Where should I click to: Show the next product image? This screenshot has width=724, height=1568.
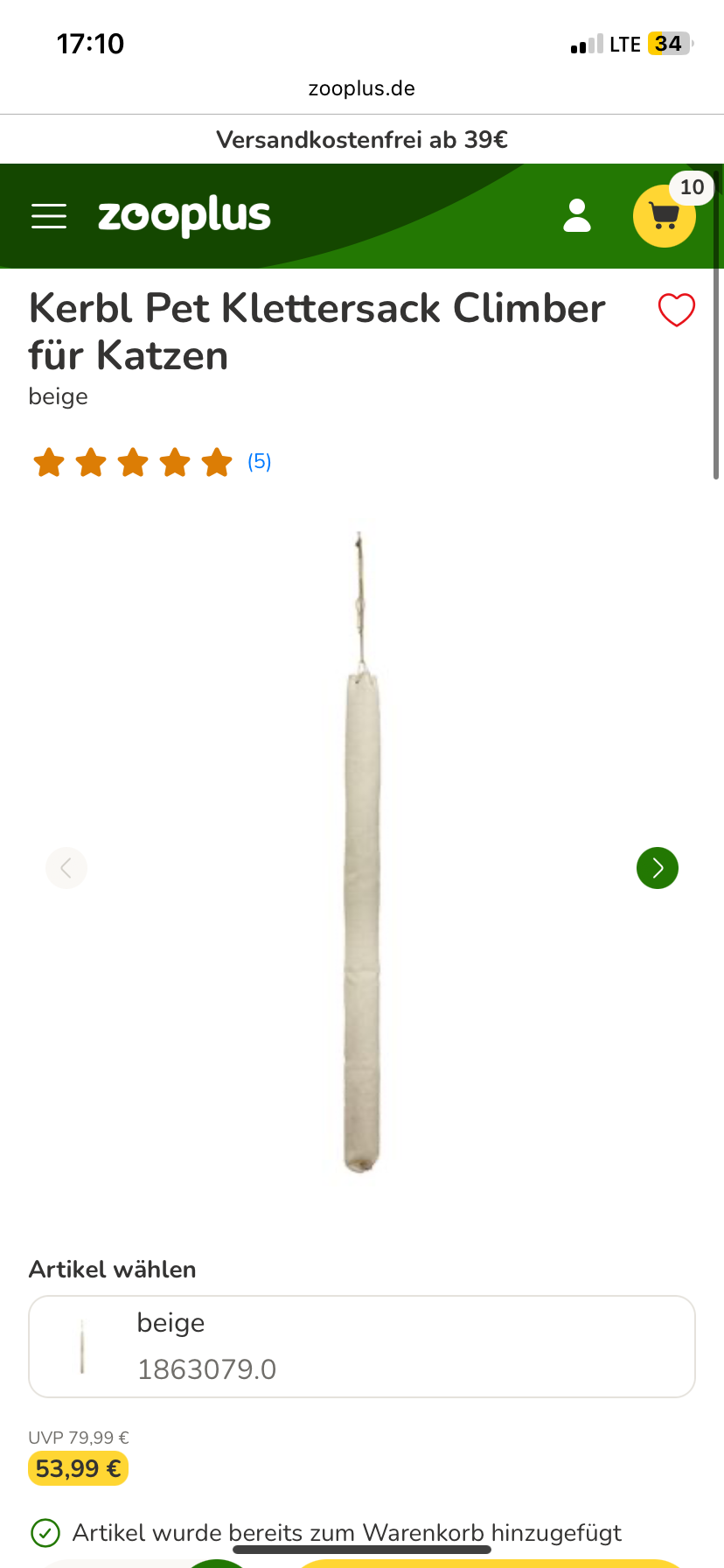tap(658, 868)
